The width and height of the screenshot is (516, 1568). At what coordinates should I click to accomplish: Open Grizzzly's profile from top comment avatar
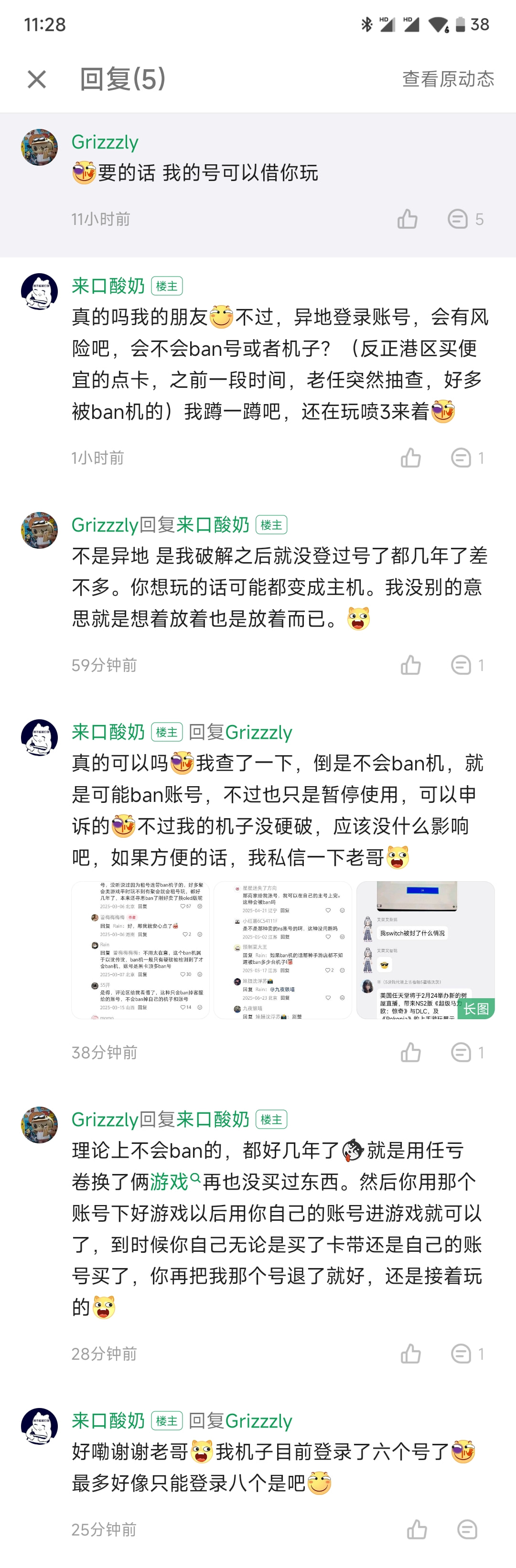[x=40, y=147]
